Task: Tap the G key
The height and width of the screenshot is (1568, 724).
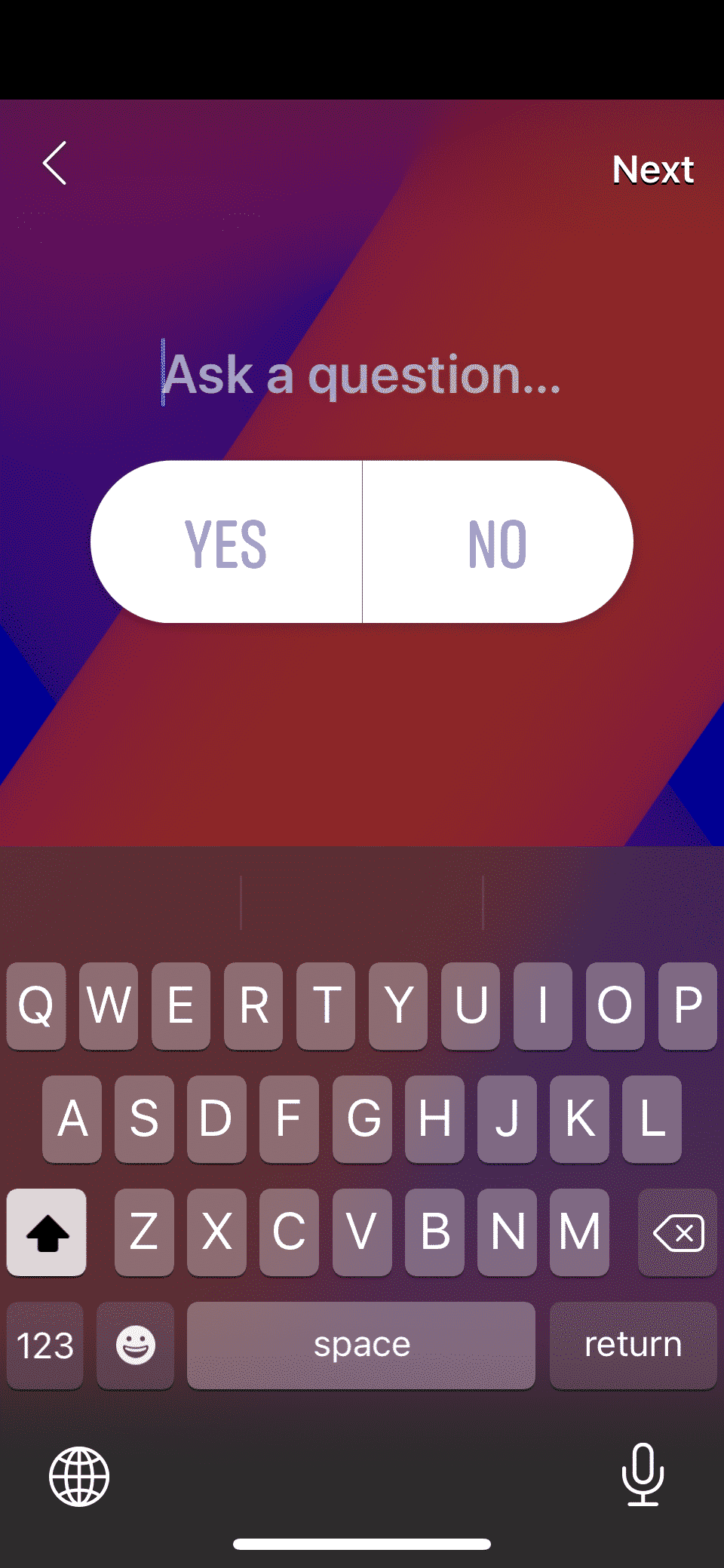Action: coord(362,1118)
